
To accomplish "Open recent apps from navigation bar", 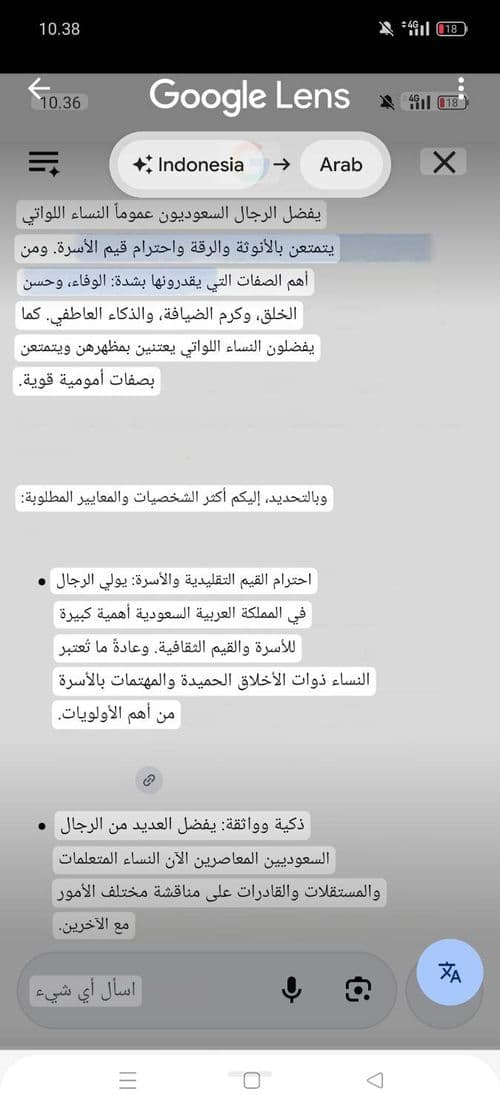I will point(127,1080).
